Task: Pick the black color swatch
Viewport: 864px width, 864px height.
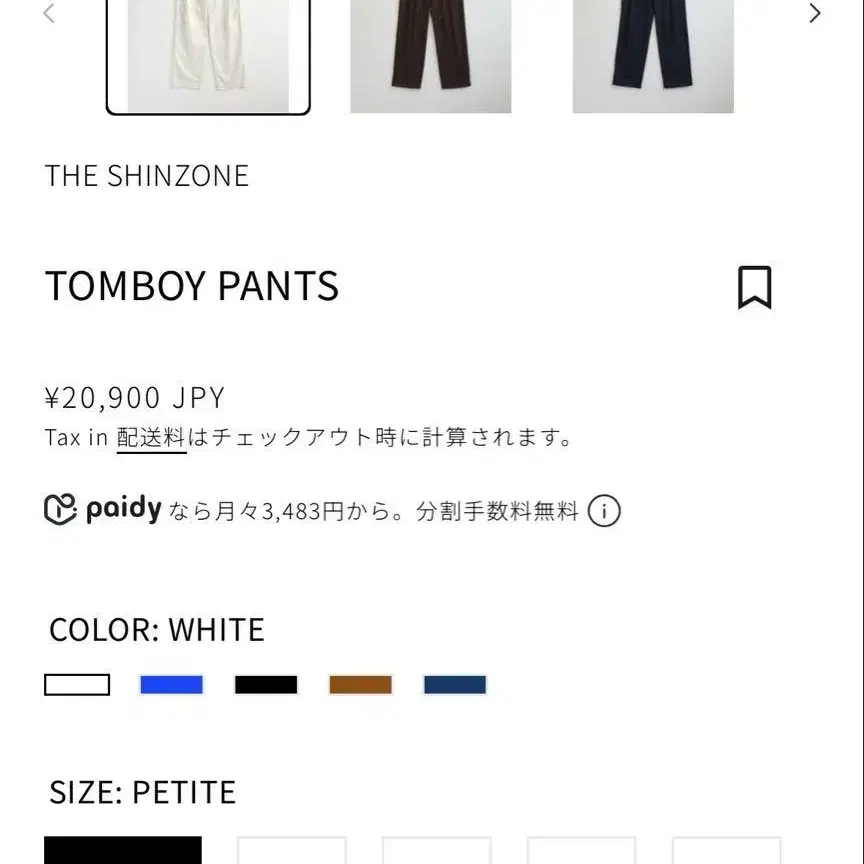Action: [x=266, y=685]
